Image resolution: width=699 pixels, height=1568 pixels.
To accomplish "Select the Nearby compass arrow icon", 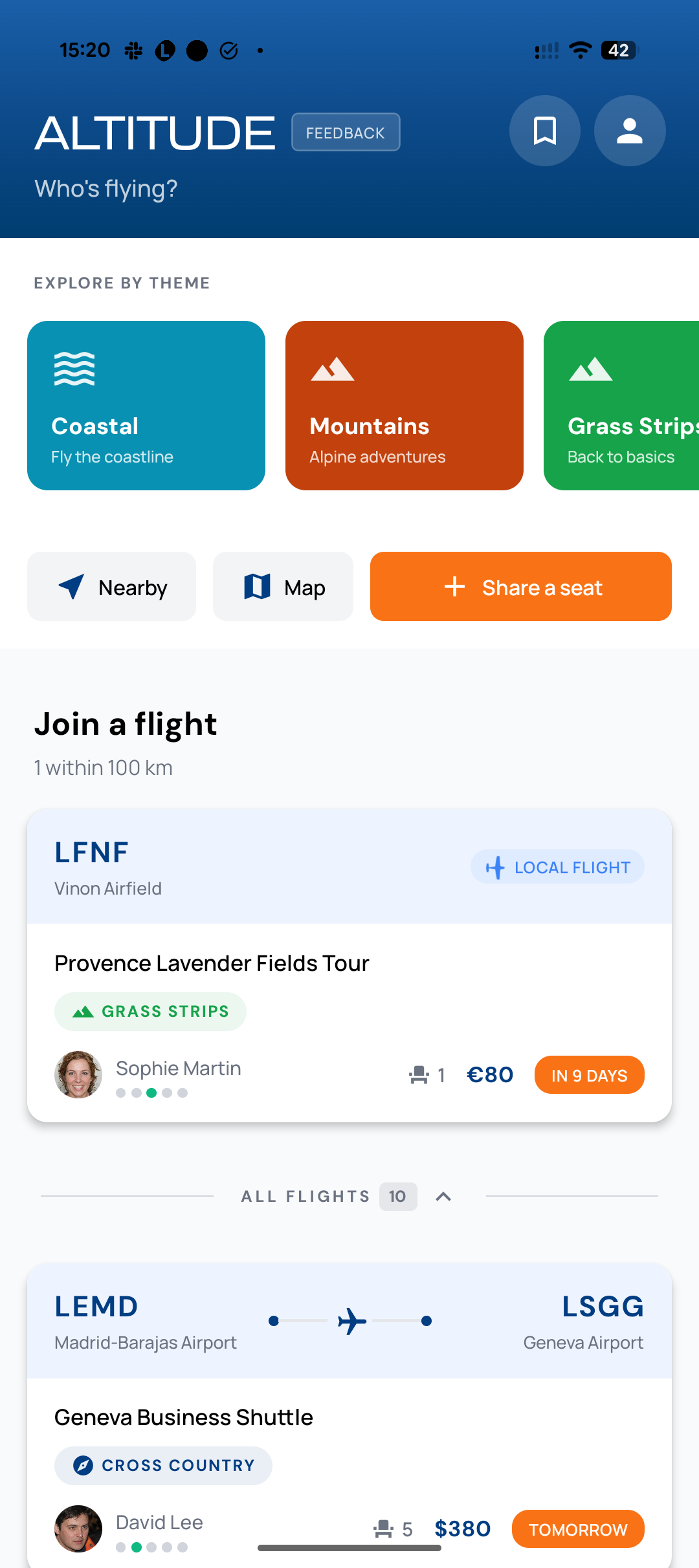I will click(x=71, y=587).
